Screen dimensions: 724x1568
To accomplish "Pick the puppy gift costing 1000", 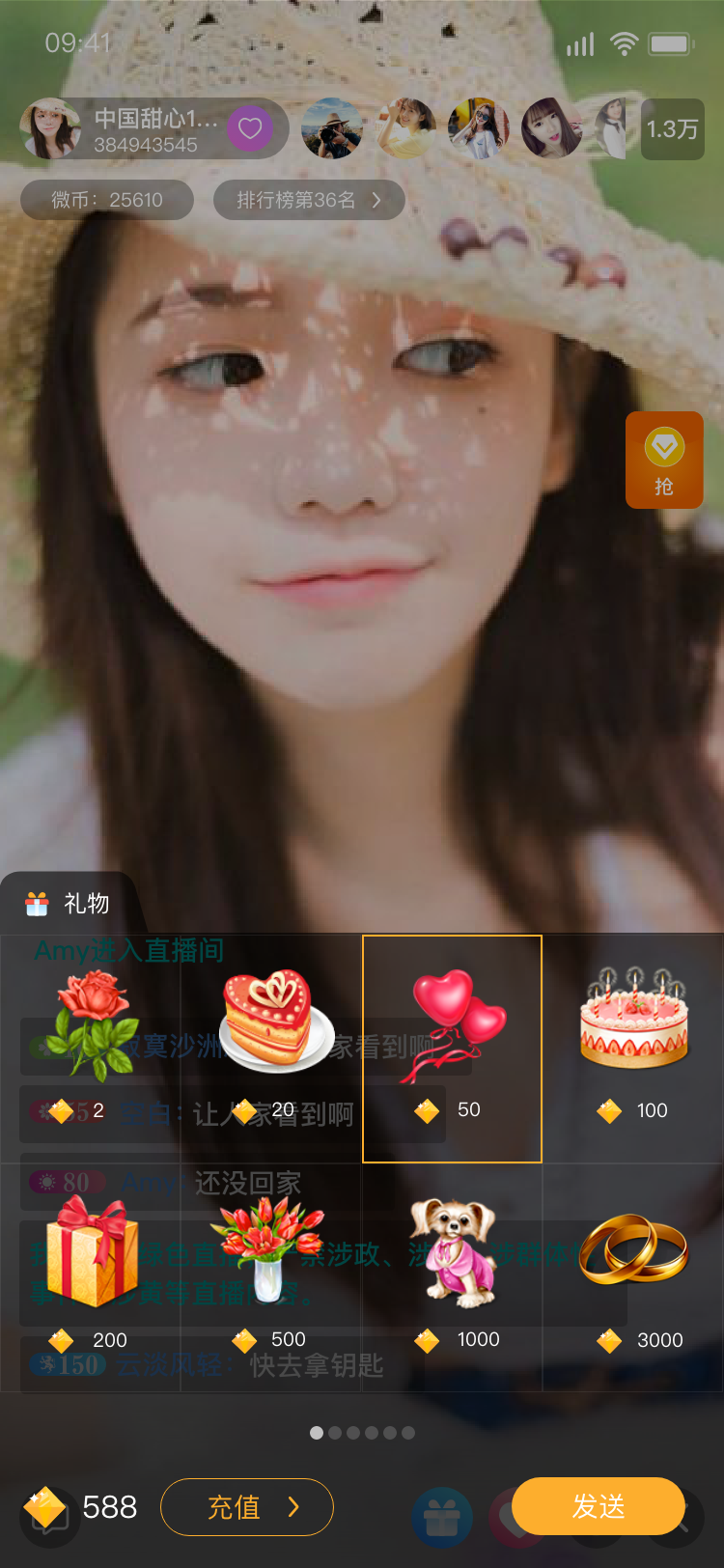I will coord(452,1274).
